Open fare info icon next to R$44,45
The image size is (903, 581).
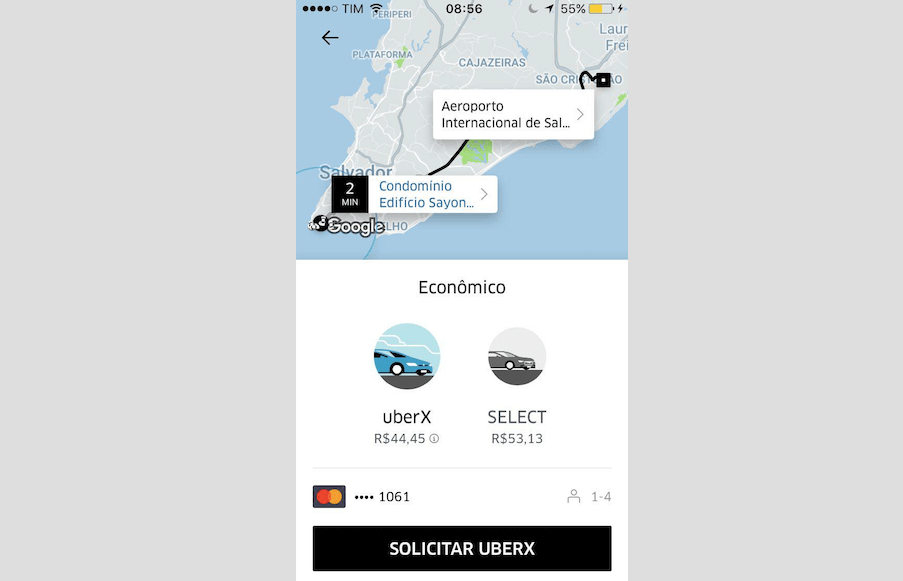pos(434,439)
